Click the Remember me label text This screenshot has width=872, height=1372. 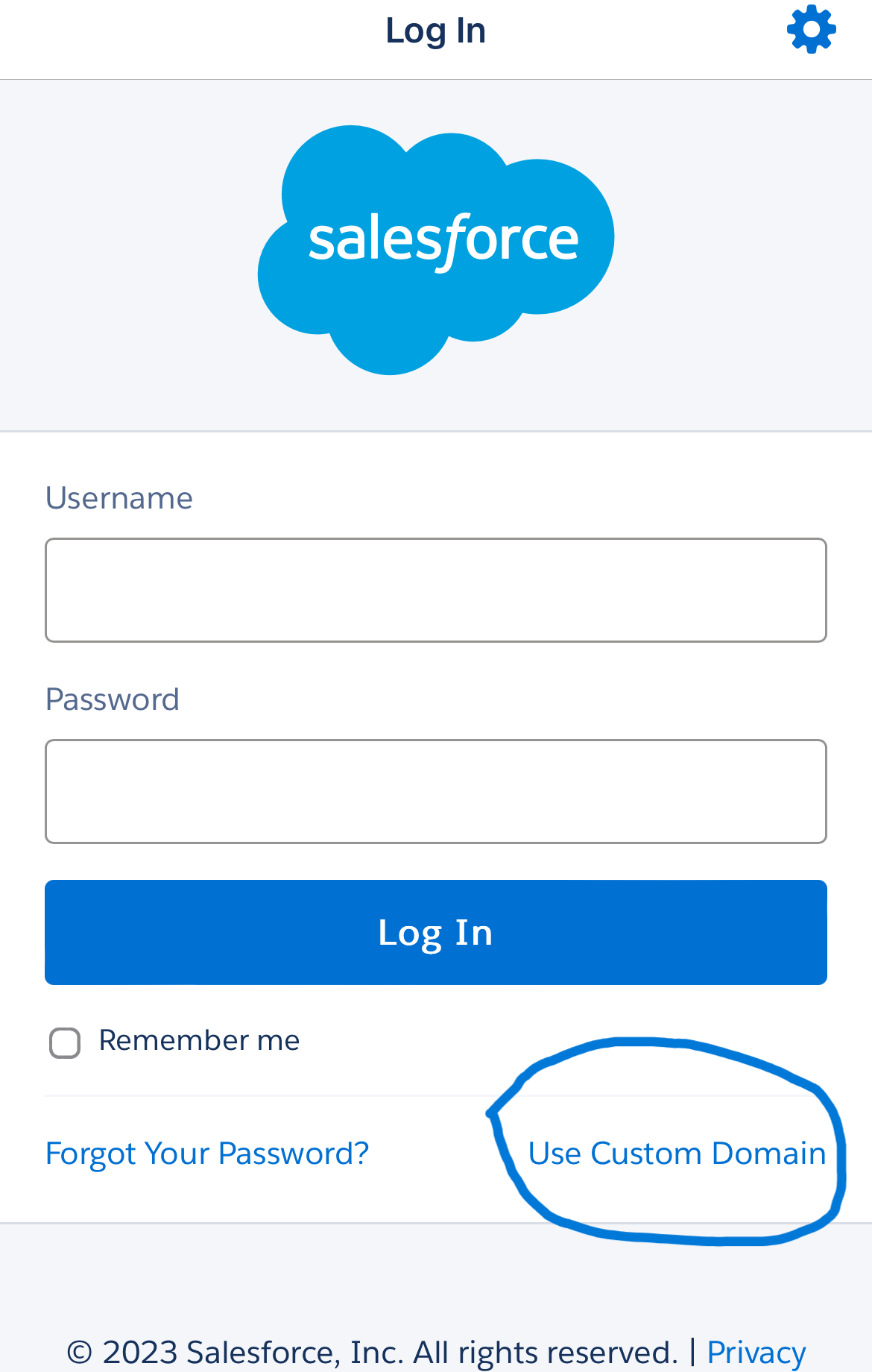tap(198, 1039)
